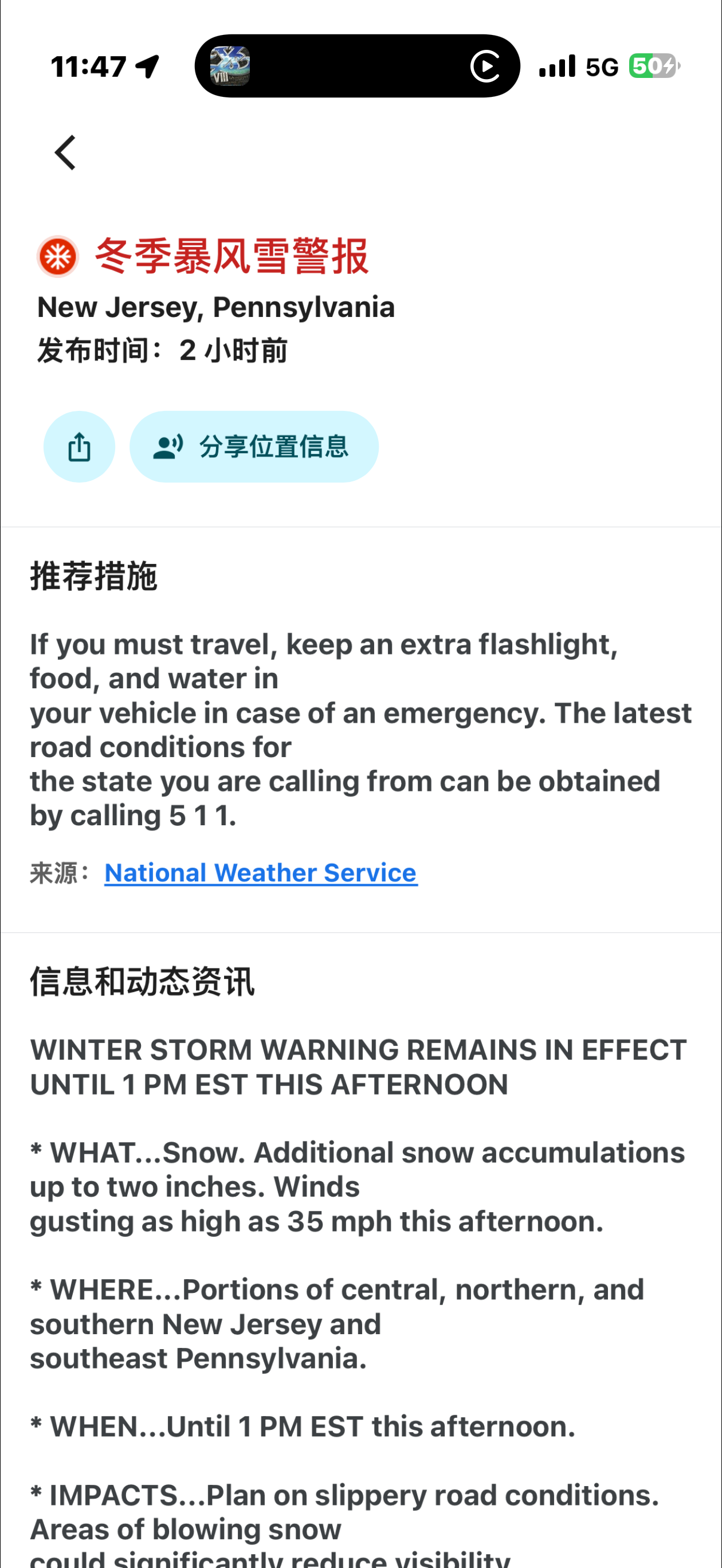Open the National Weather Service link

(x=261, y=873)
